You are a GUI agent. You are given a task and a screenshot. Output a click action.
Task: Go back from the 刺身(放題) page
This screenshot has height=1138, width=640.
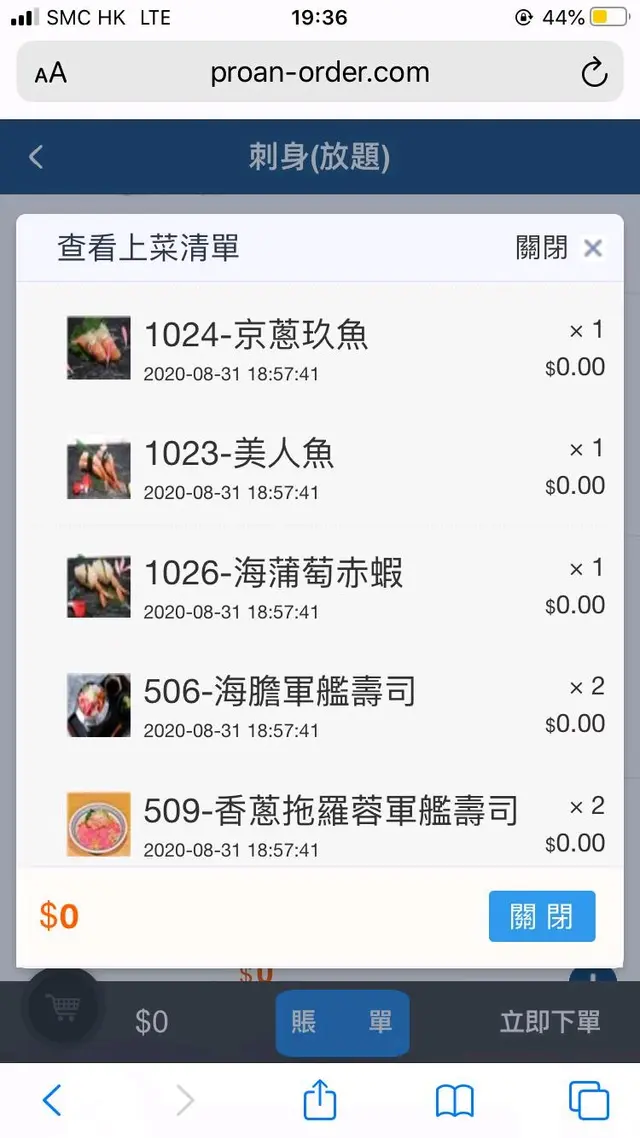coord(36,157)
